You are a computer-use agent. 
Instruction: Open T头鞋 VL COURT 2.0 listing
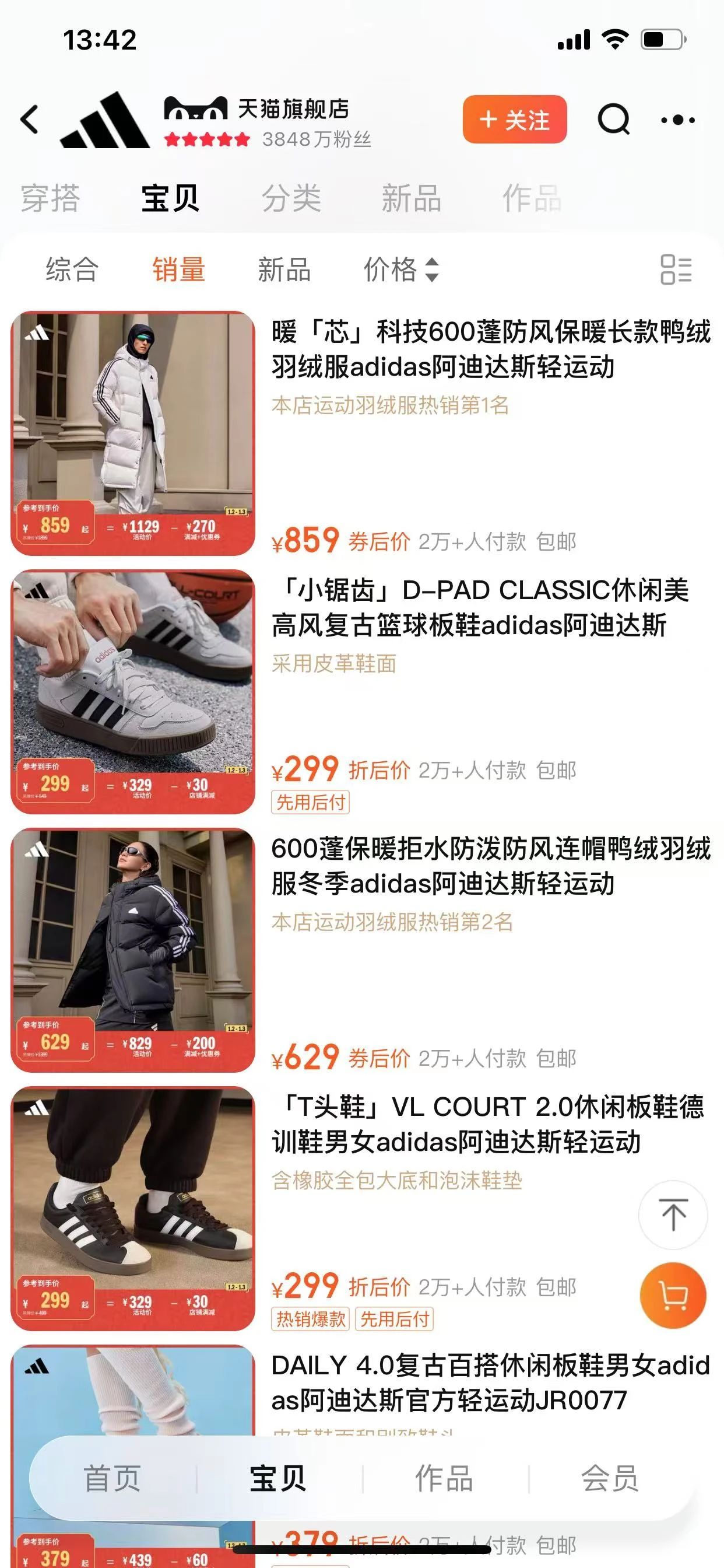487,1124
